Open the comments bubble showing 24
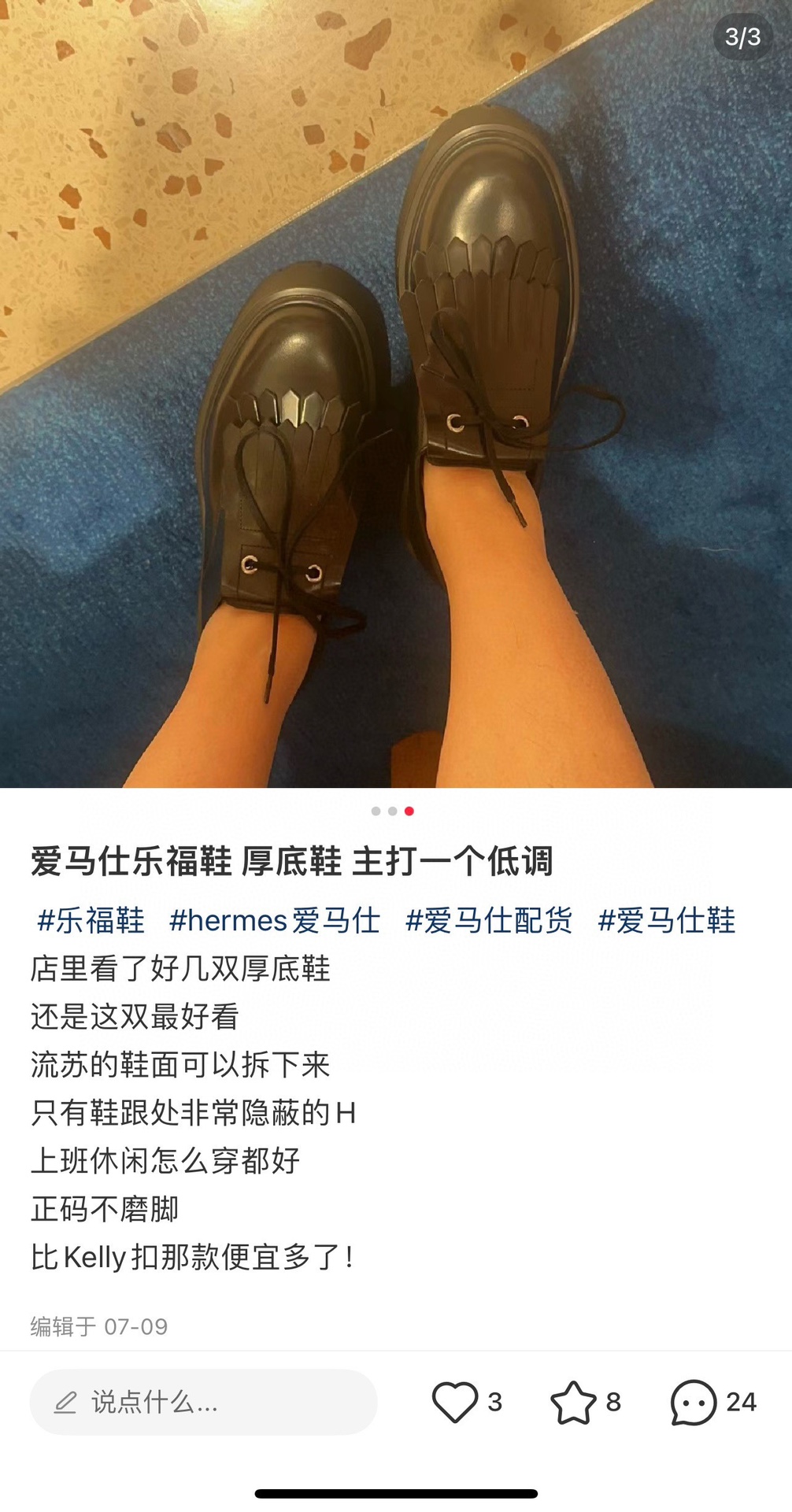The width and height of the screenshot is (792, 1512). point(694,1402)
